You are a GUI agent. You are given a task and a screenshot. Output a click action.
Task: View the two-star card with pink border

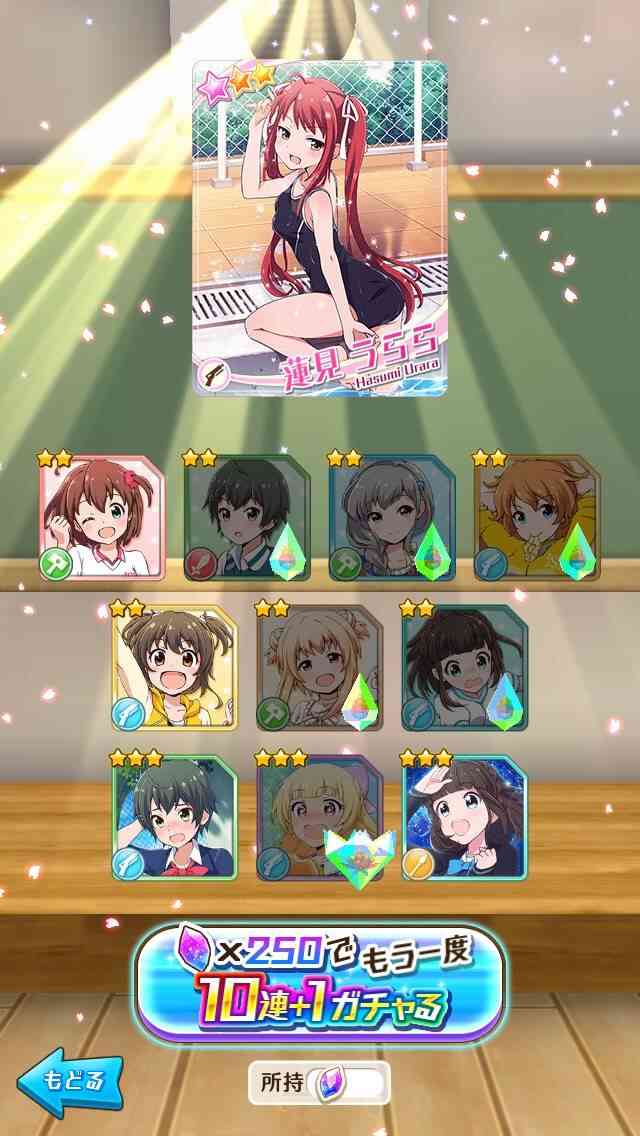coord(102,517)
